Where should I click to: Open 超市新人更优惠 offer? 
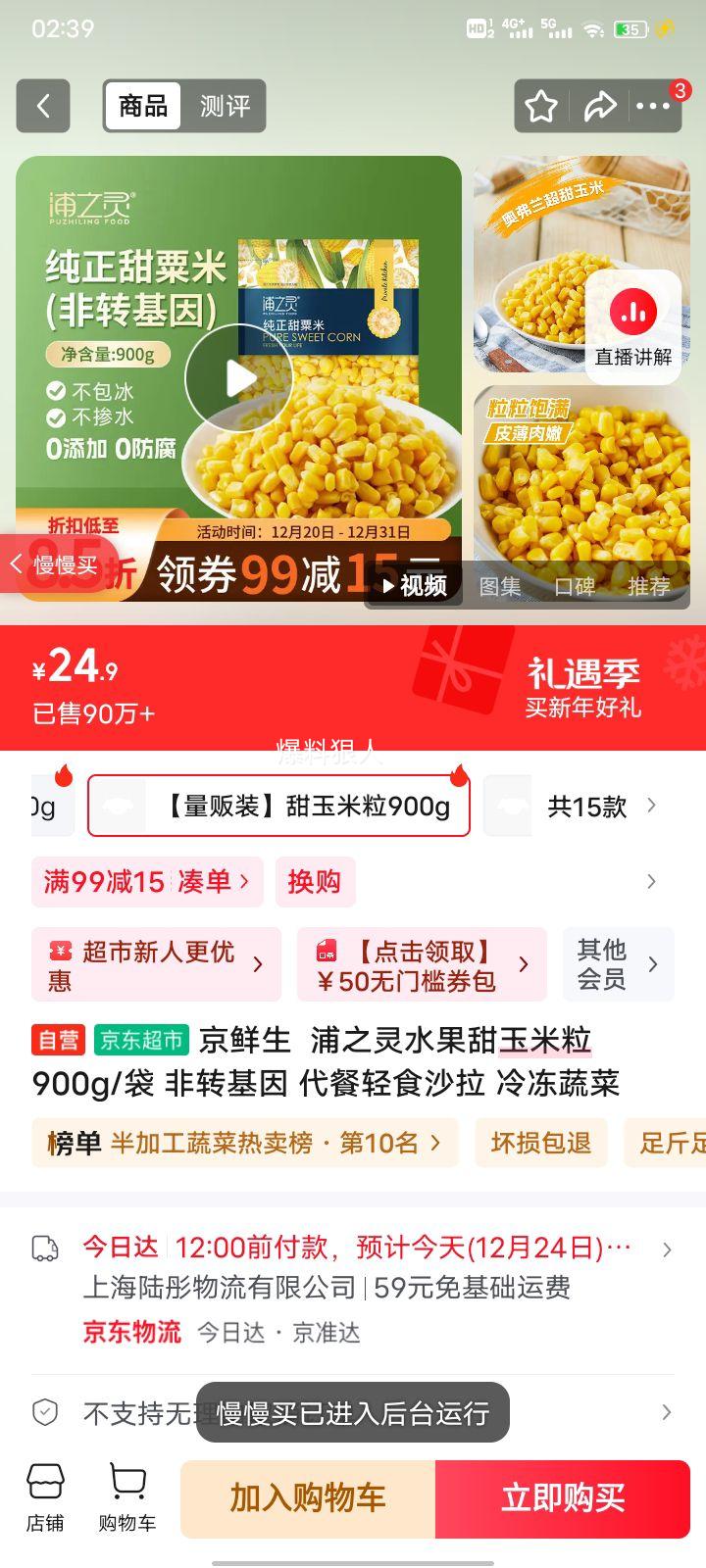pos(156,965)
